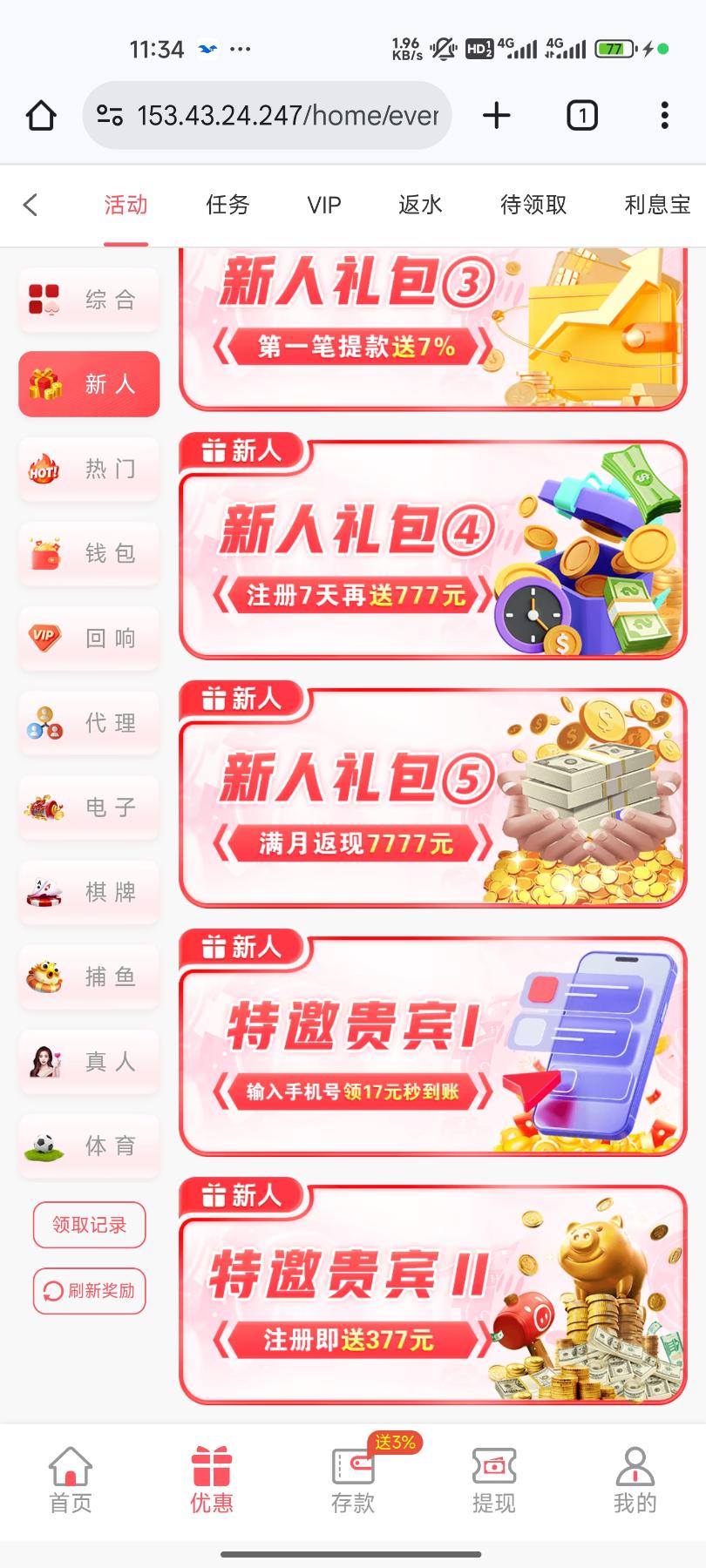
Task: Select the 钱包 category
Action: [89, 553]
